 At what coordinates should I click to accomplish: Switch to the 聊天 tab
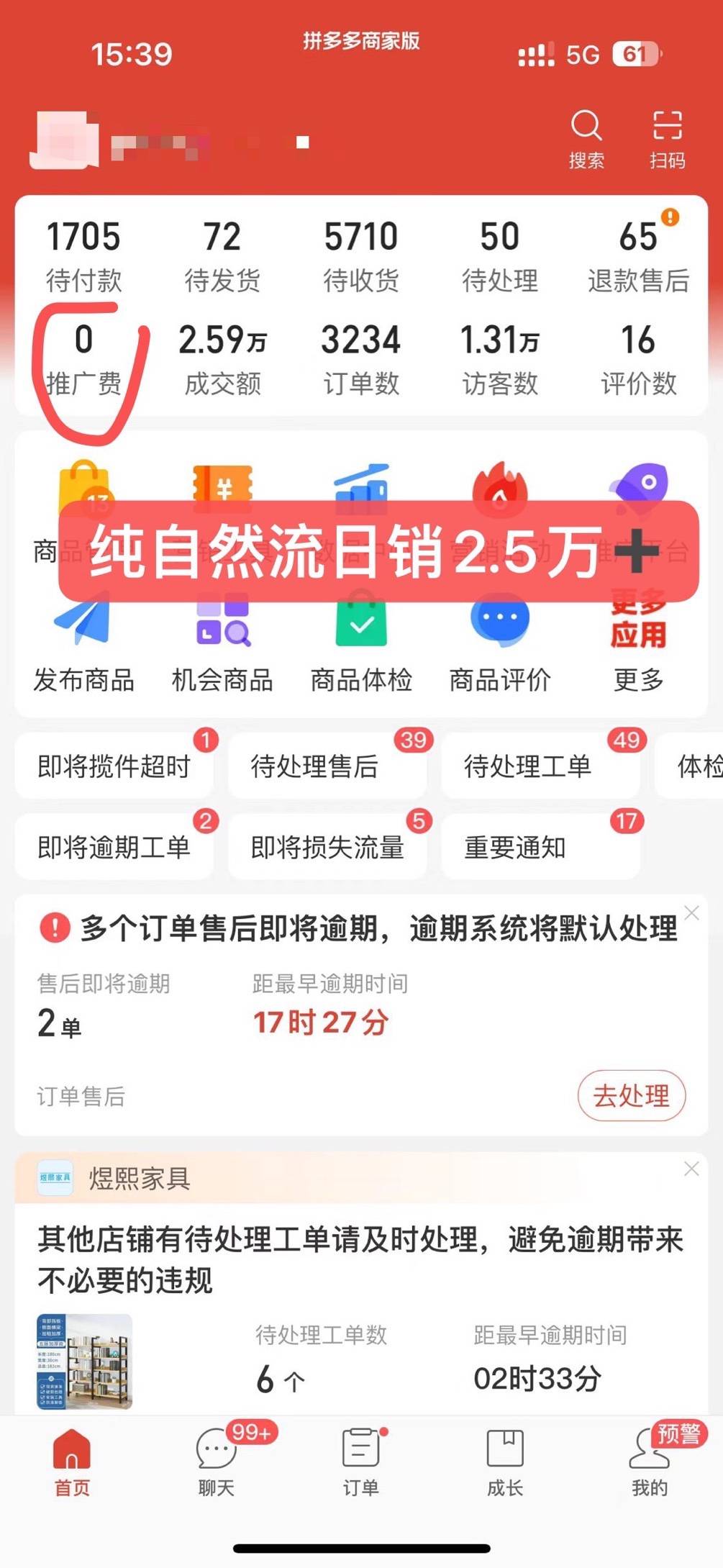click(217, 1461)
